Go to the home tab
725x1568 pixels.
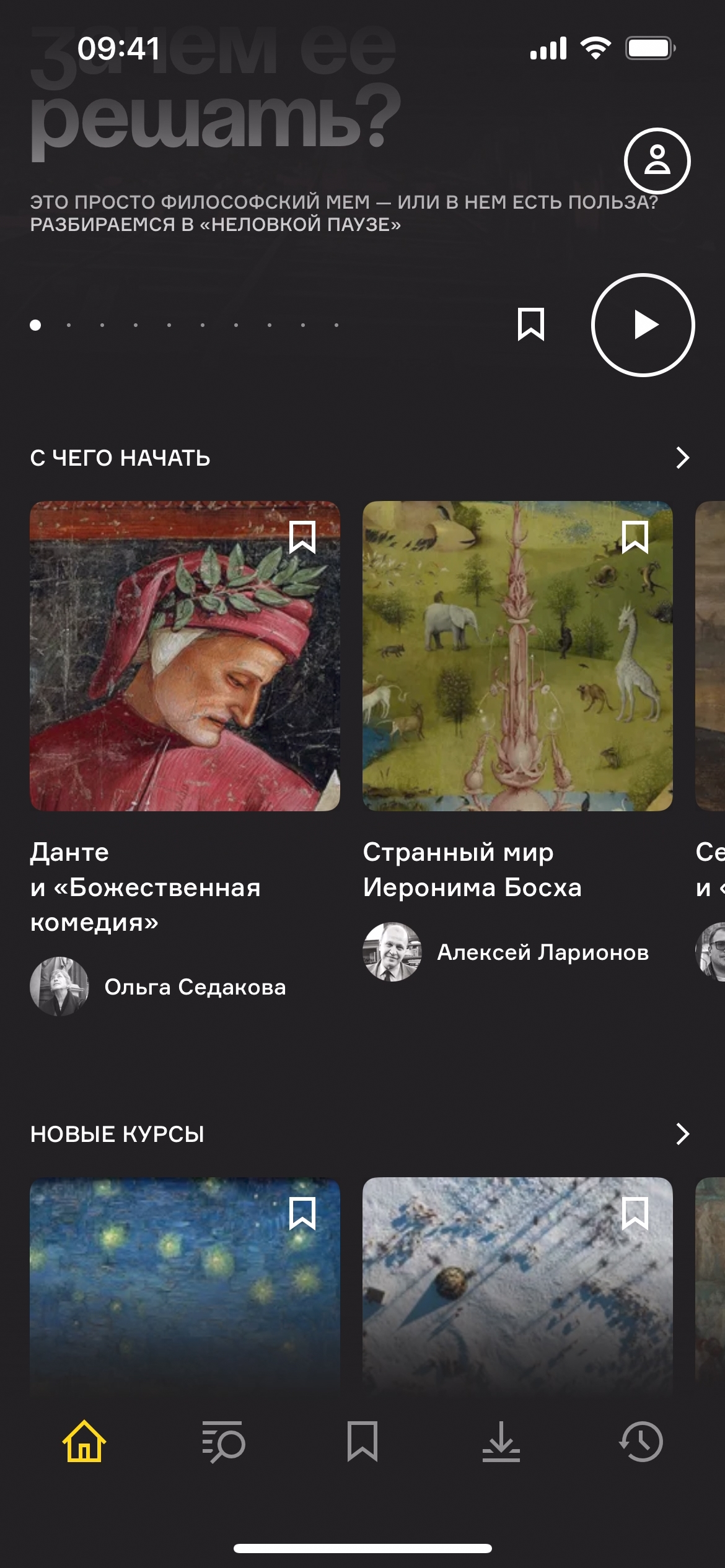(84, 1442)
